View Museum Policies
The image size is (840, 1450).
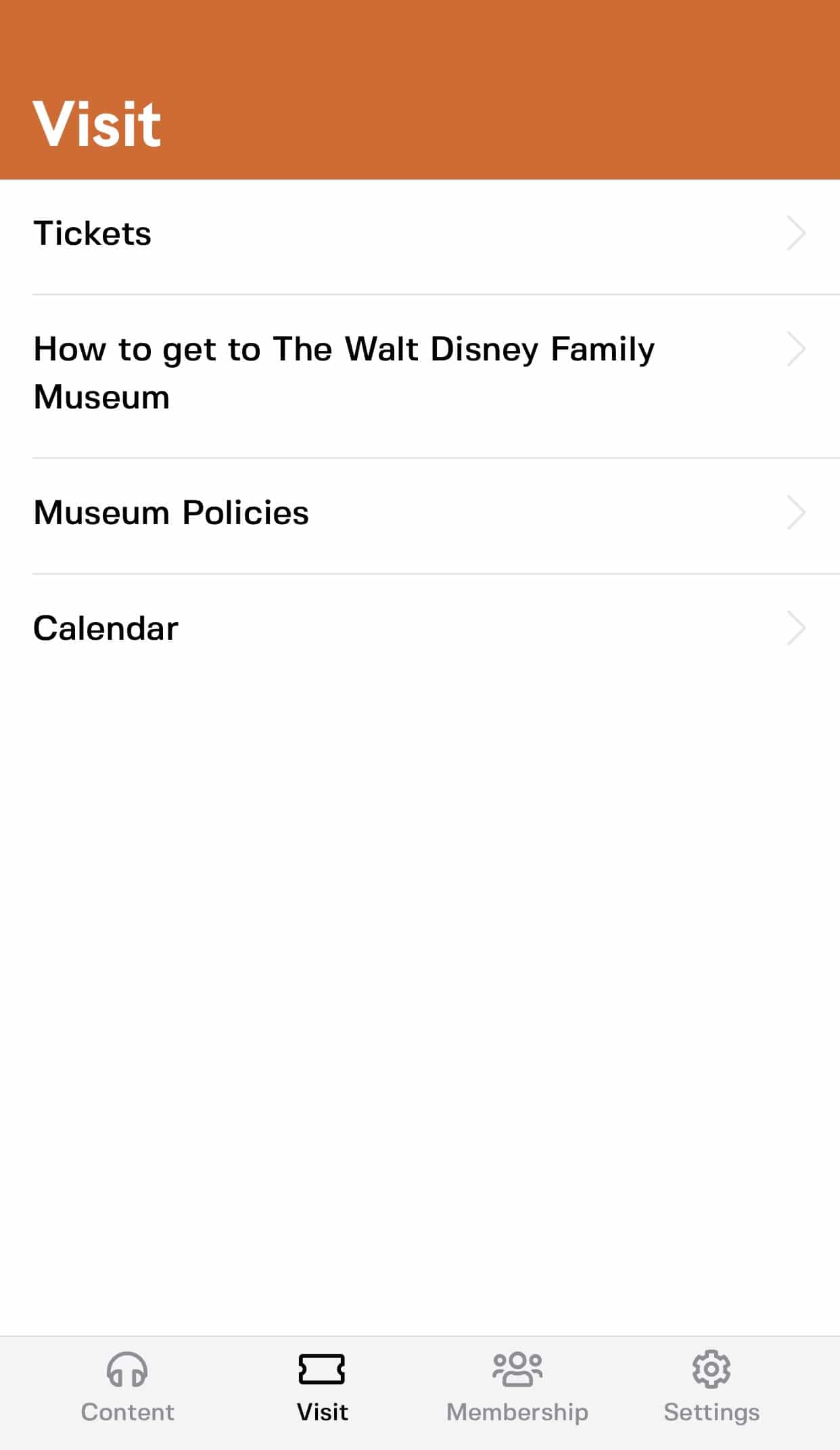pos(419,513)
